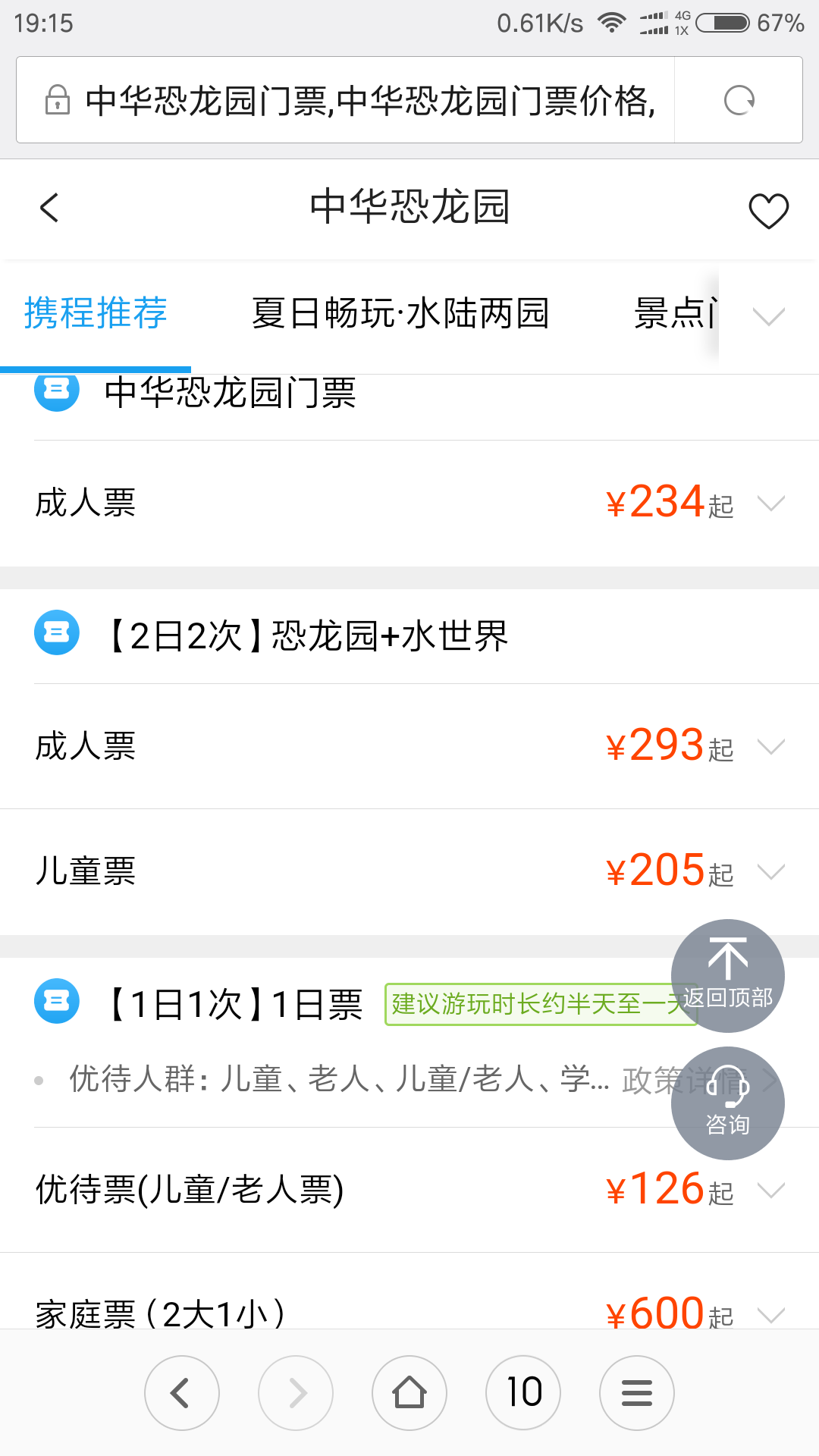Tap 返回顶部 floating button
The width and height of the screenshot is (819, 1456).
tap(728, 976)
